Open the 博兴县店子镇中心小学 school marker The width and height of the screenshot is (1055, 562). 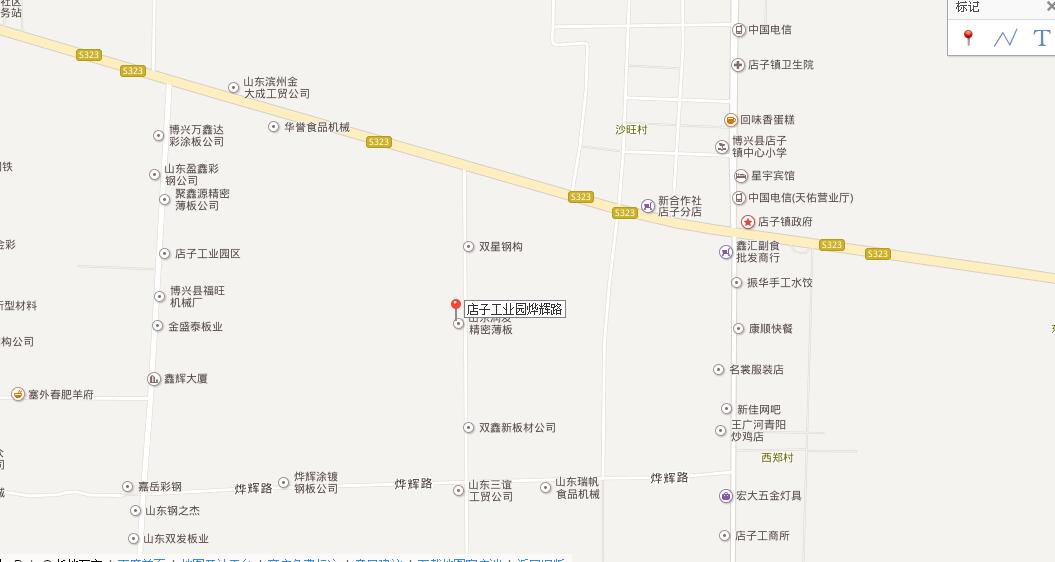(722, 147)
